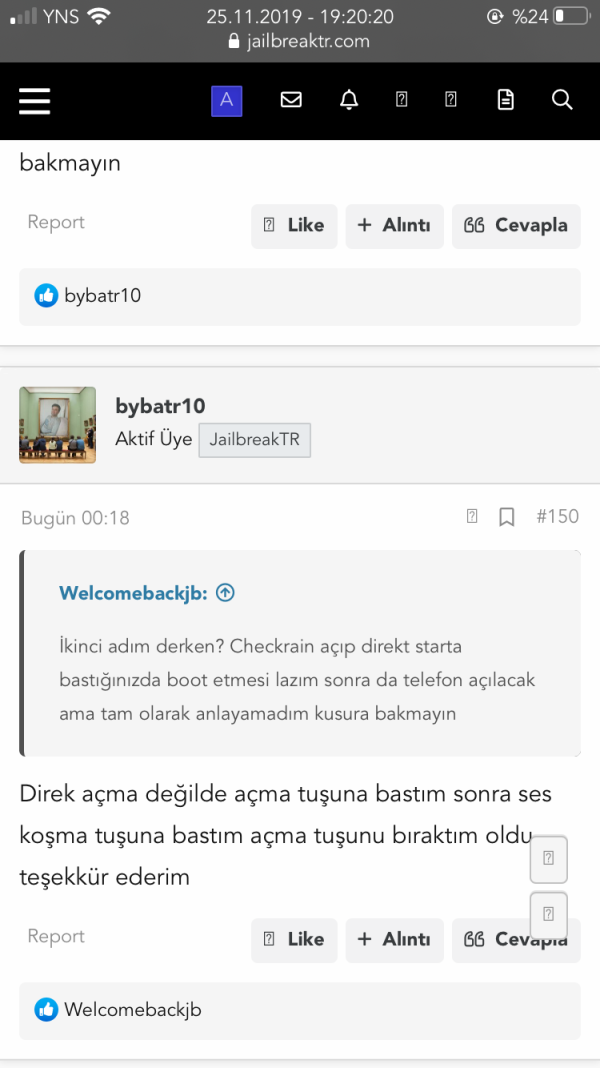Bookmark post #150

(507, 517)
